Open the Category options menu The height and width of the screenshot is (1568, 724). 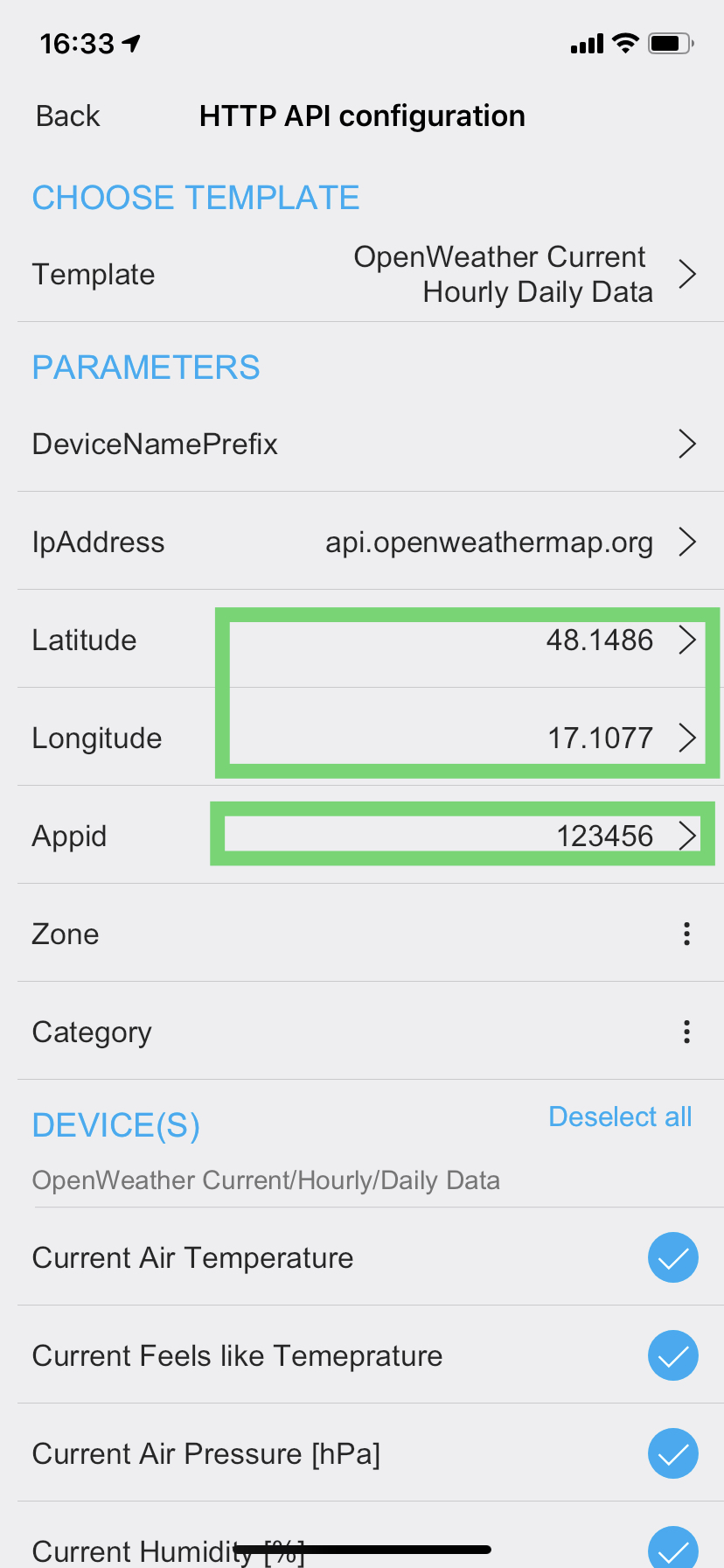[686, 1032]
